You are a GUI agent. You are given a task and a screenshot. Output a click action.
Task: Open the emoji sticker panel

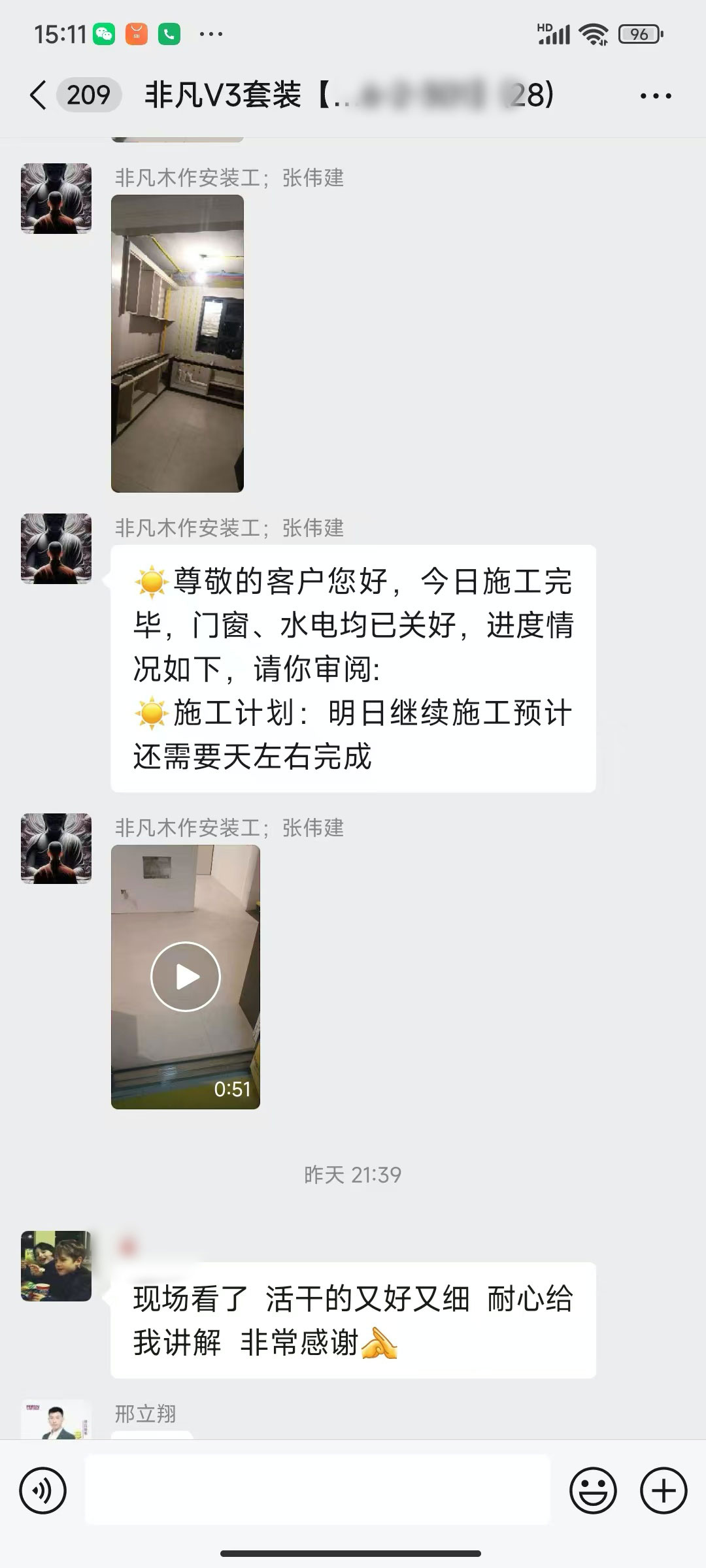click(x=593, y=1491)
